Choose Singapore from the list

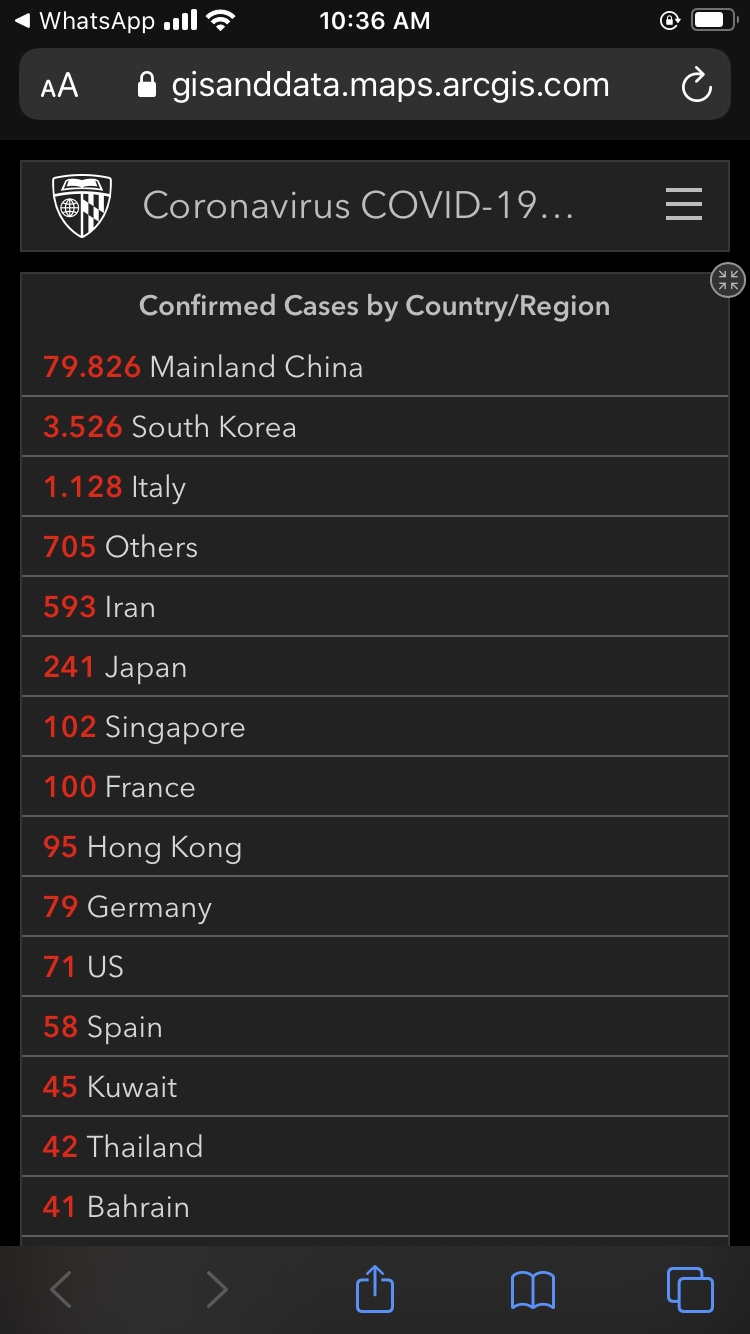pos(374,727)
